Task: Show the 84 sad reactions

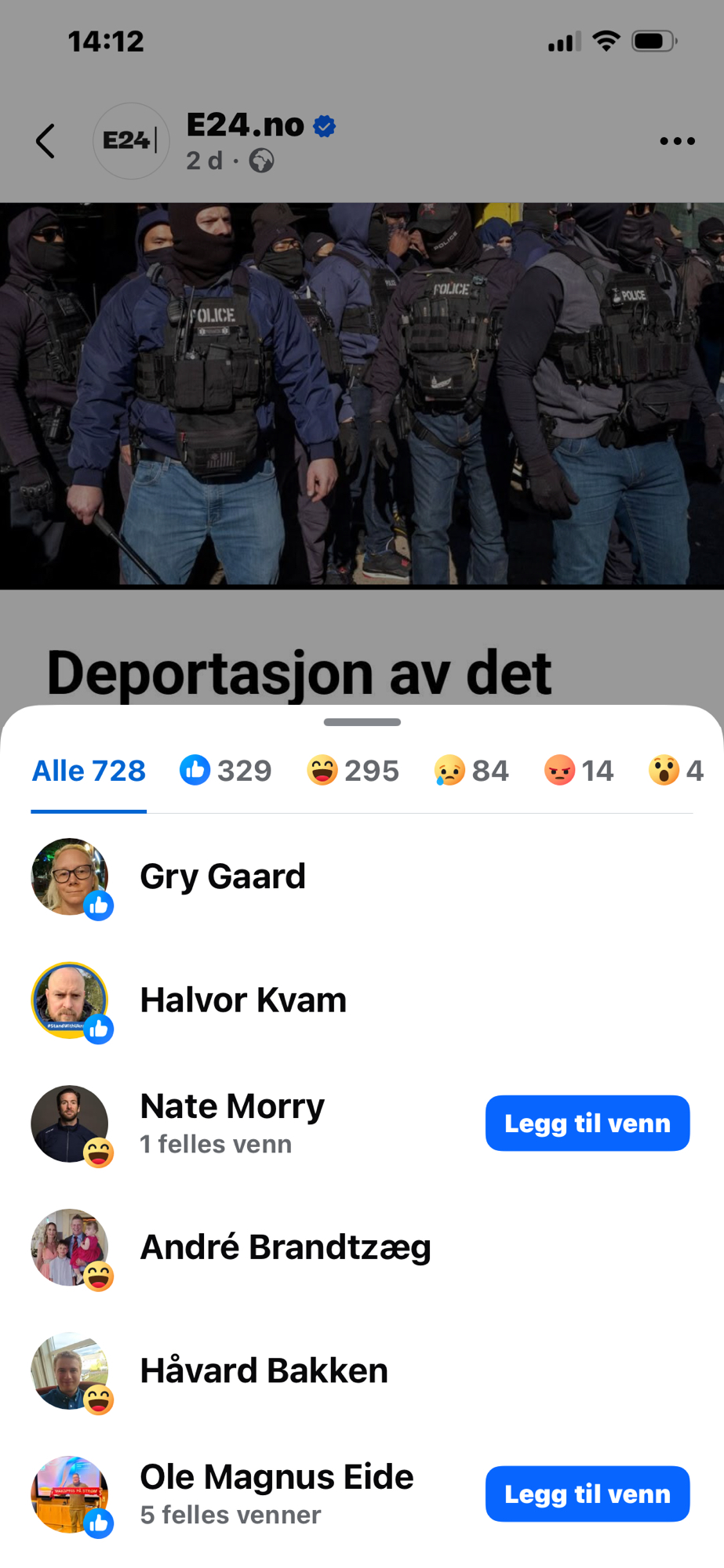Action: [471, 771]
